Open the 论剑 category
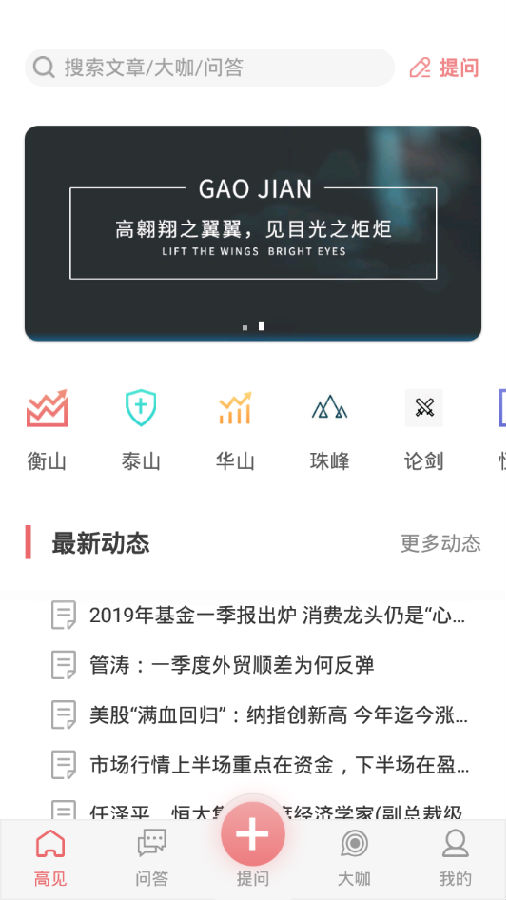The width and height of the screenshot is (506, 900). pyautogui.click(x=423, y=430)
